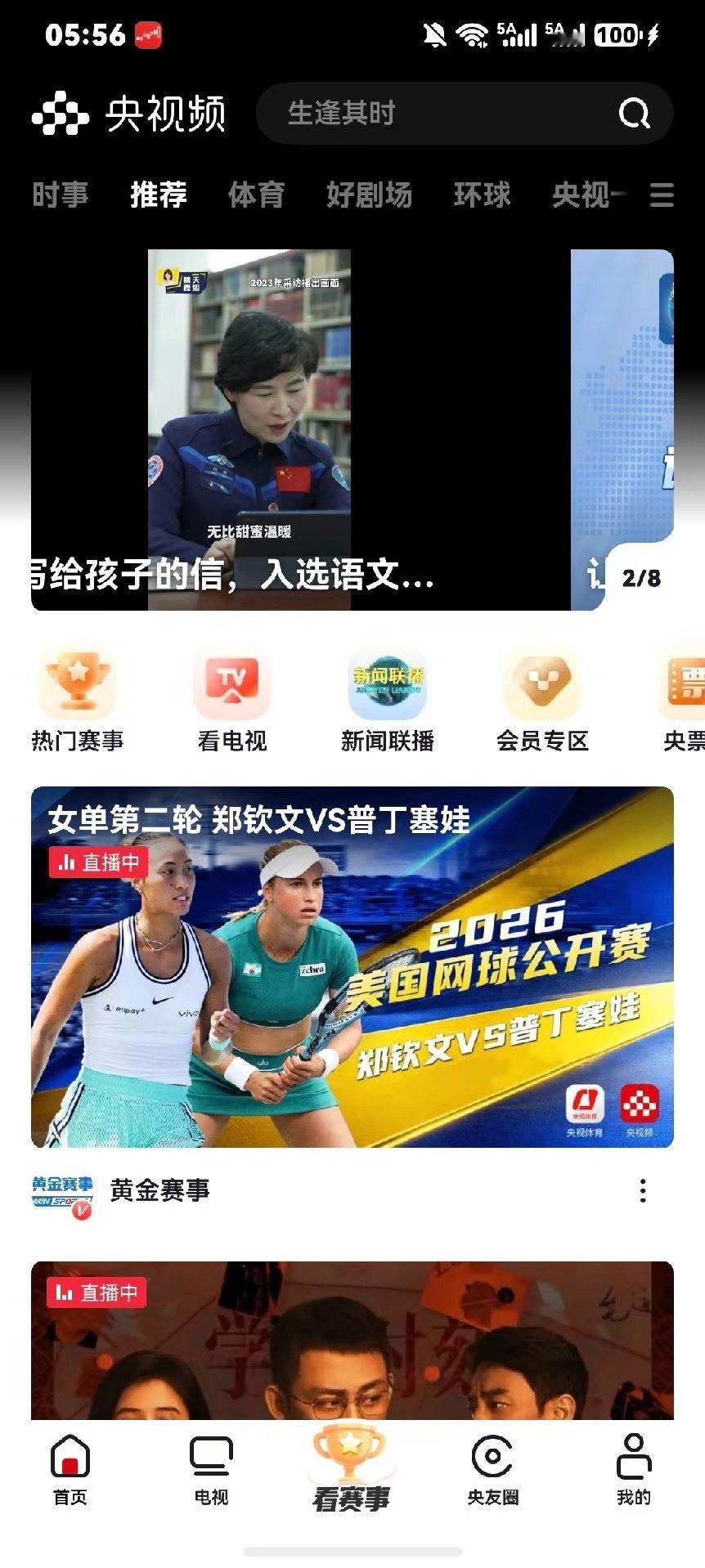Image resolution: width=705 pixels, height=1568 pixels.
Task: Switch to the 时事 tab
Action: pos(60,195)
